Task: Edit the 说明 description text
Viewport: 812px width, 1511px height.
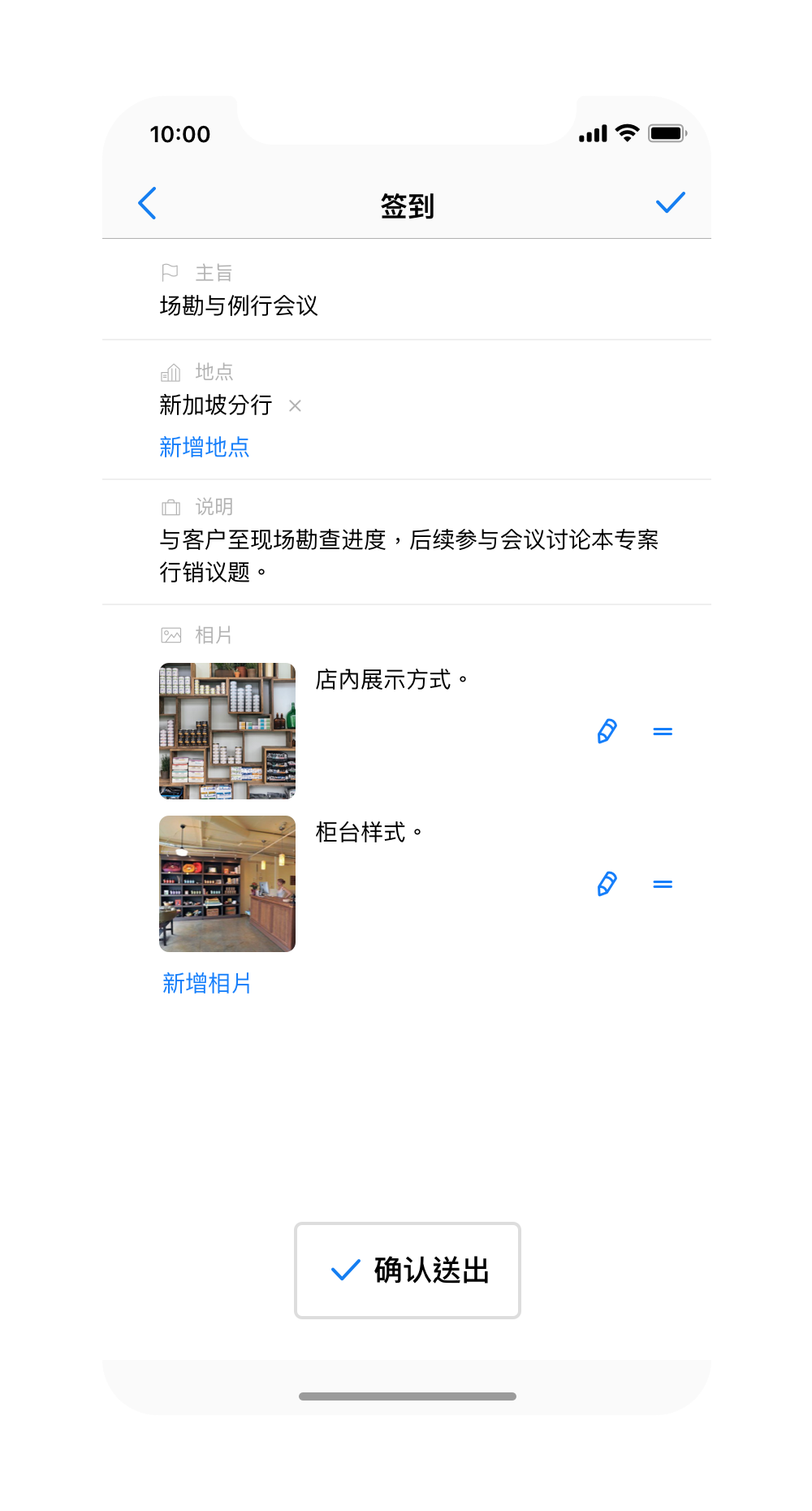Action: (408, 556)
